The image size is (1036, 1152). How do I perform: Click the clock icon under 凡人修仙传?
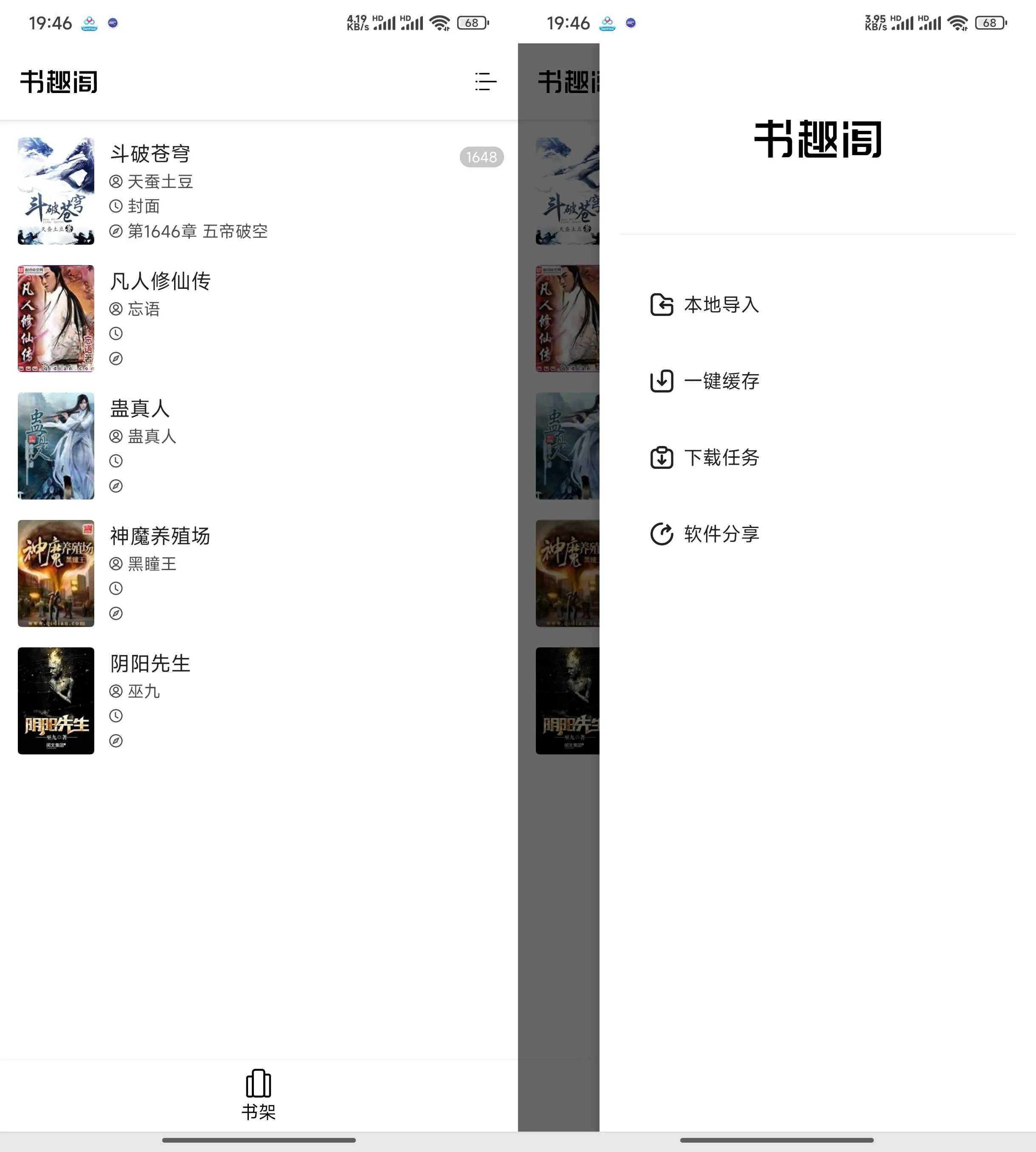tap(116, 334)
